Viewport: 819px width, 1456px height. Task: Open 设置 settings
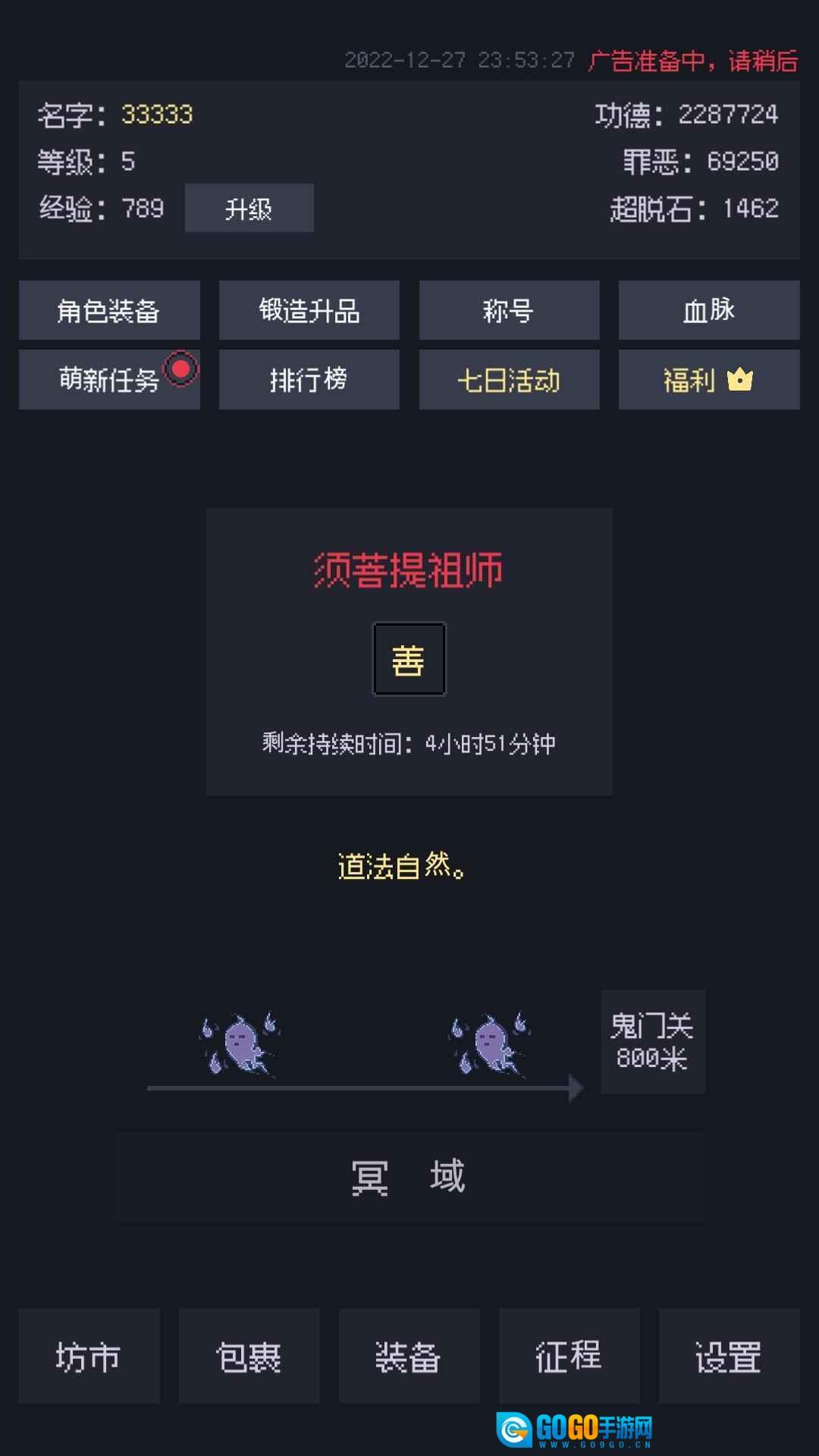(729, 1355)
